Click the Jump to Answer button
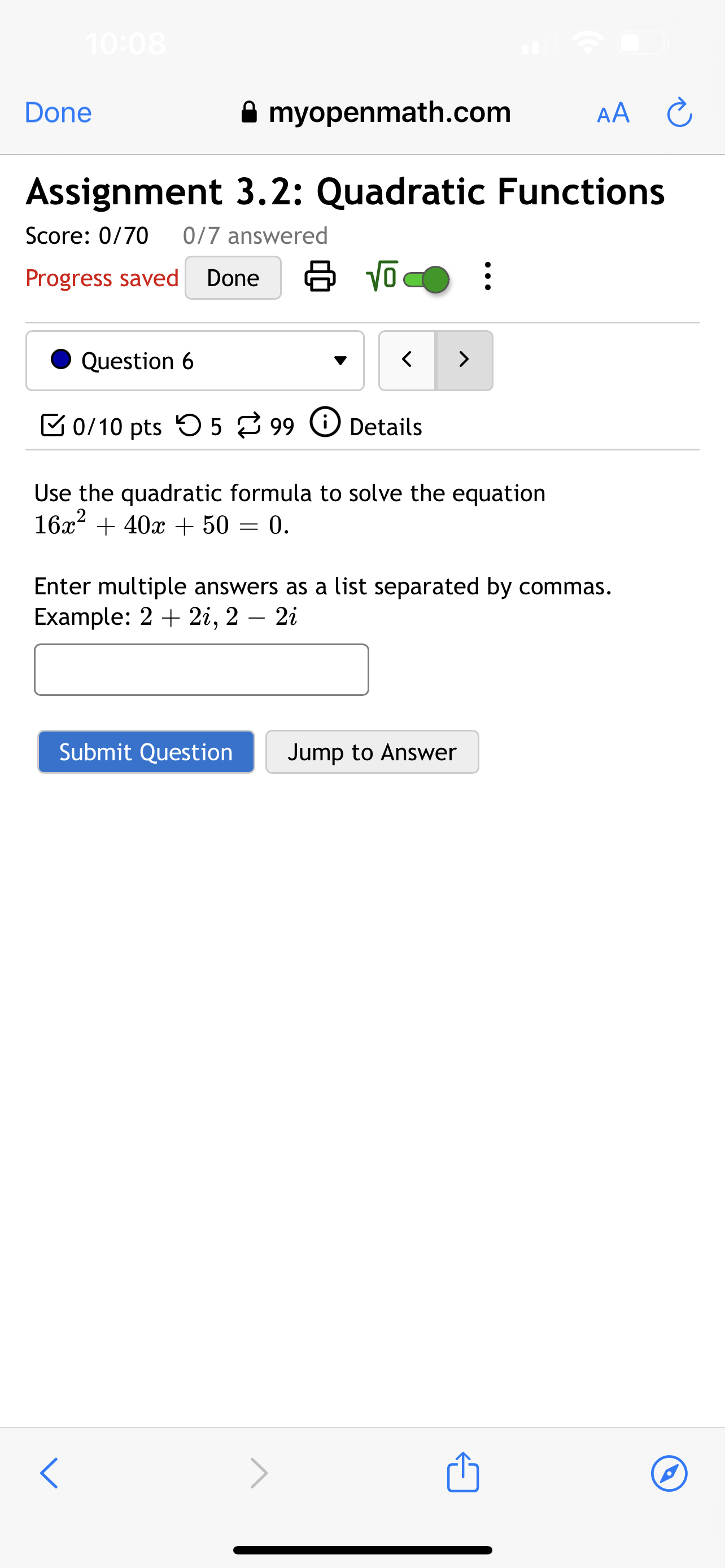Screen dimensions: 725x1568 point(372,752)
